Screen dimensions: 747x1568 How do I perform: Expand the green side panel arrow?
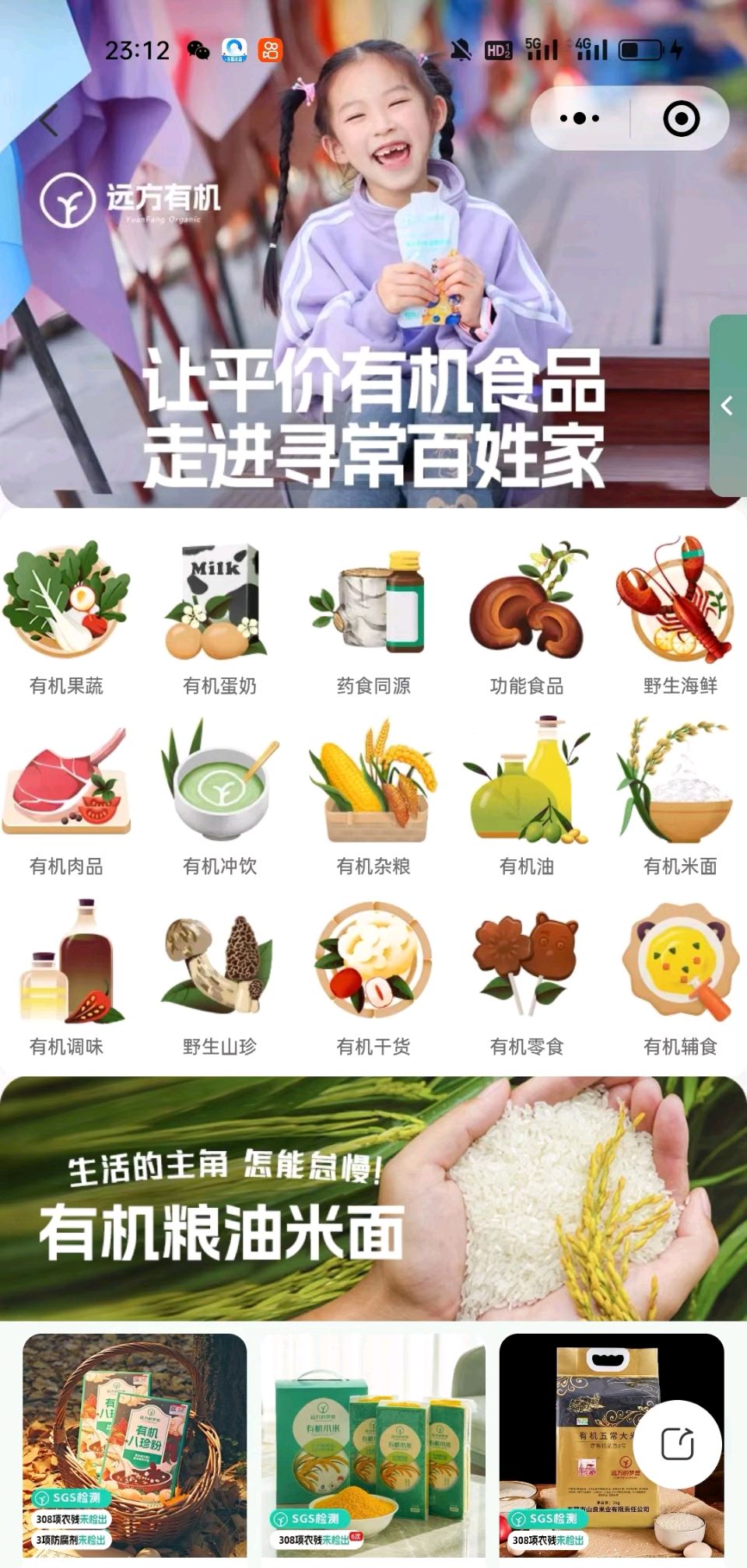tap(728, 405)
